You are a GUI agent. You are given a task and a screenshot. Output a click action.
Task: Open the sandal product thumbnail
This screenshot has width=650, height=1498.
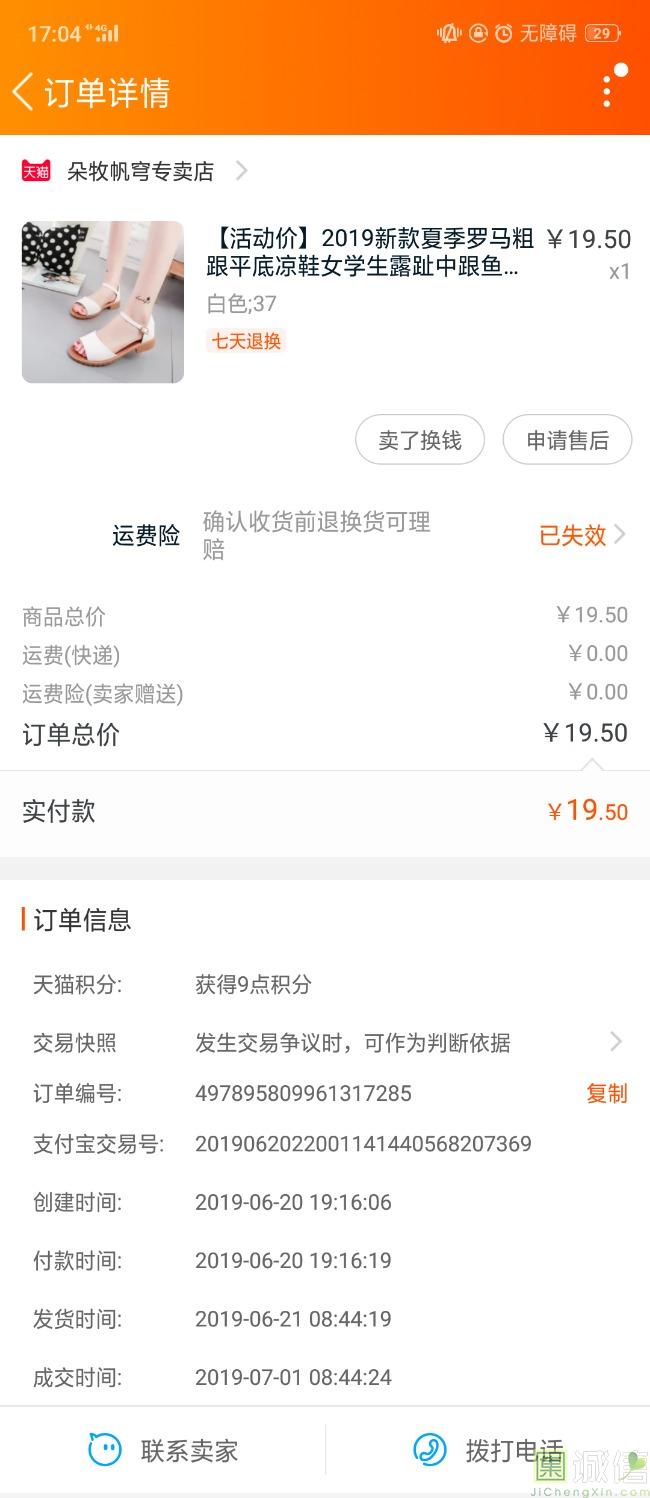coord(103,302)
